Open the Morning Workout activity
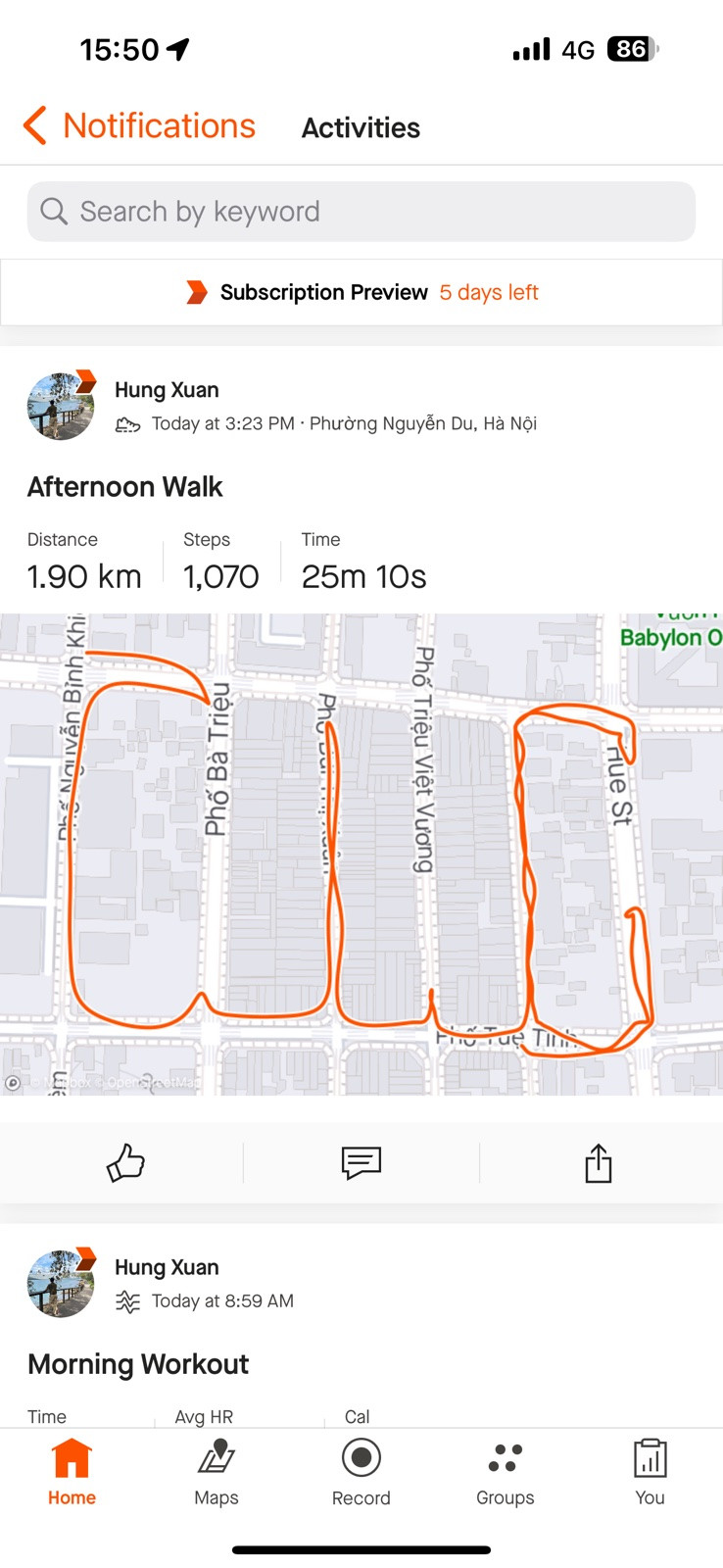The height and width of the screenshot is (1568, 723). (138, 1364)
